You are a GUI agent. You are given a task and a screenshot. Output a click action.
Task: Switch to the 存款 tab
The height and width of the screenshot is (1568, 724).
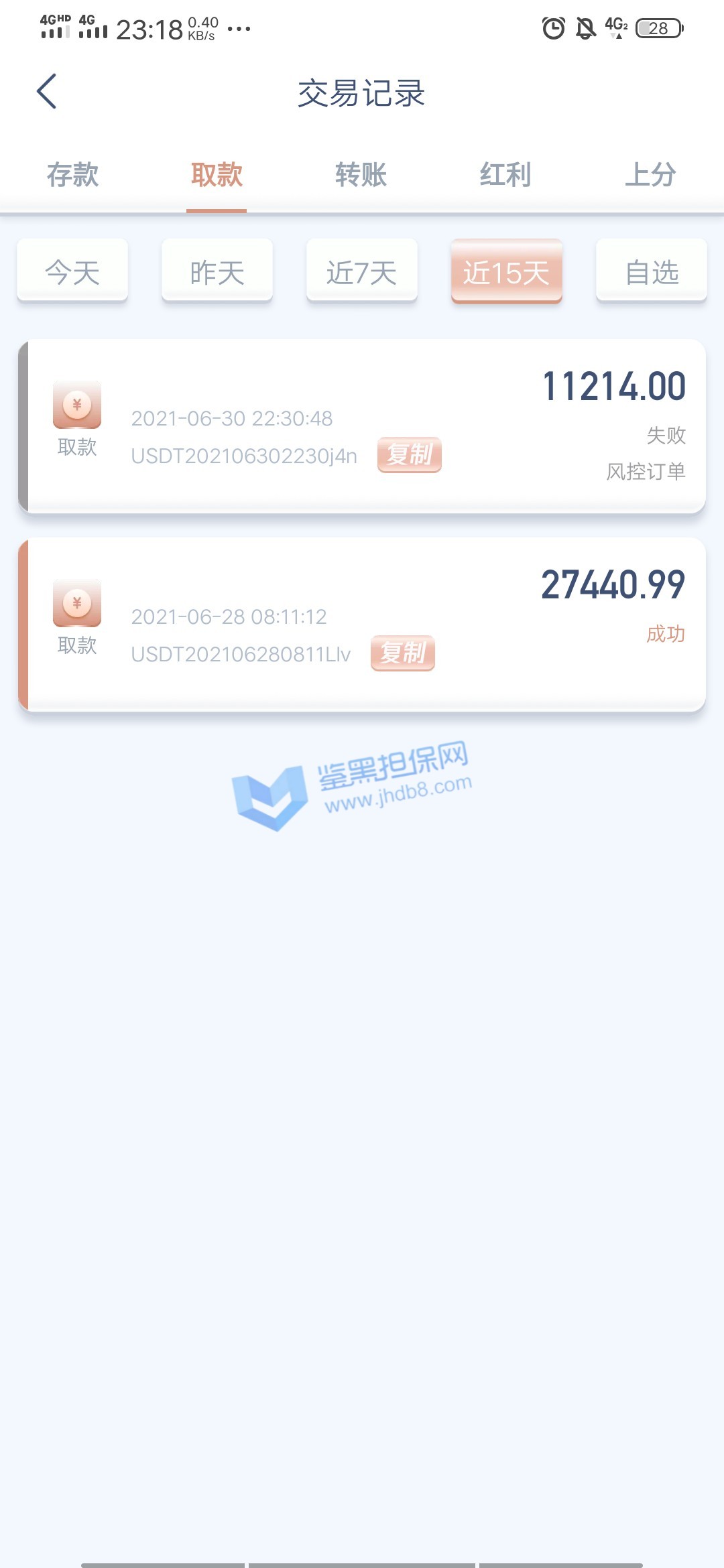(72, 176)
